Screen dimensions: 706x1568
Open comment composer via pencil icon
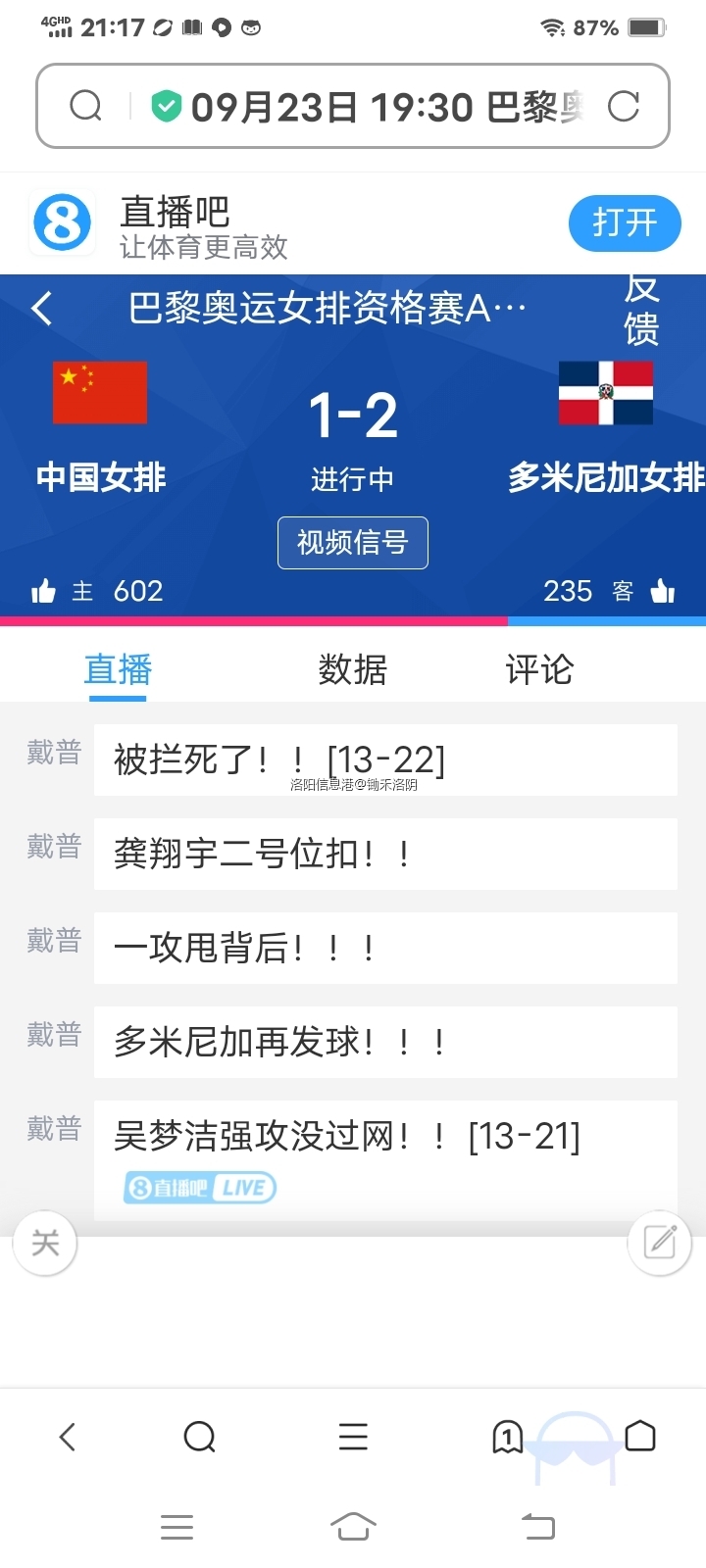point(659,1242)
